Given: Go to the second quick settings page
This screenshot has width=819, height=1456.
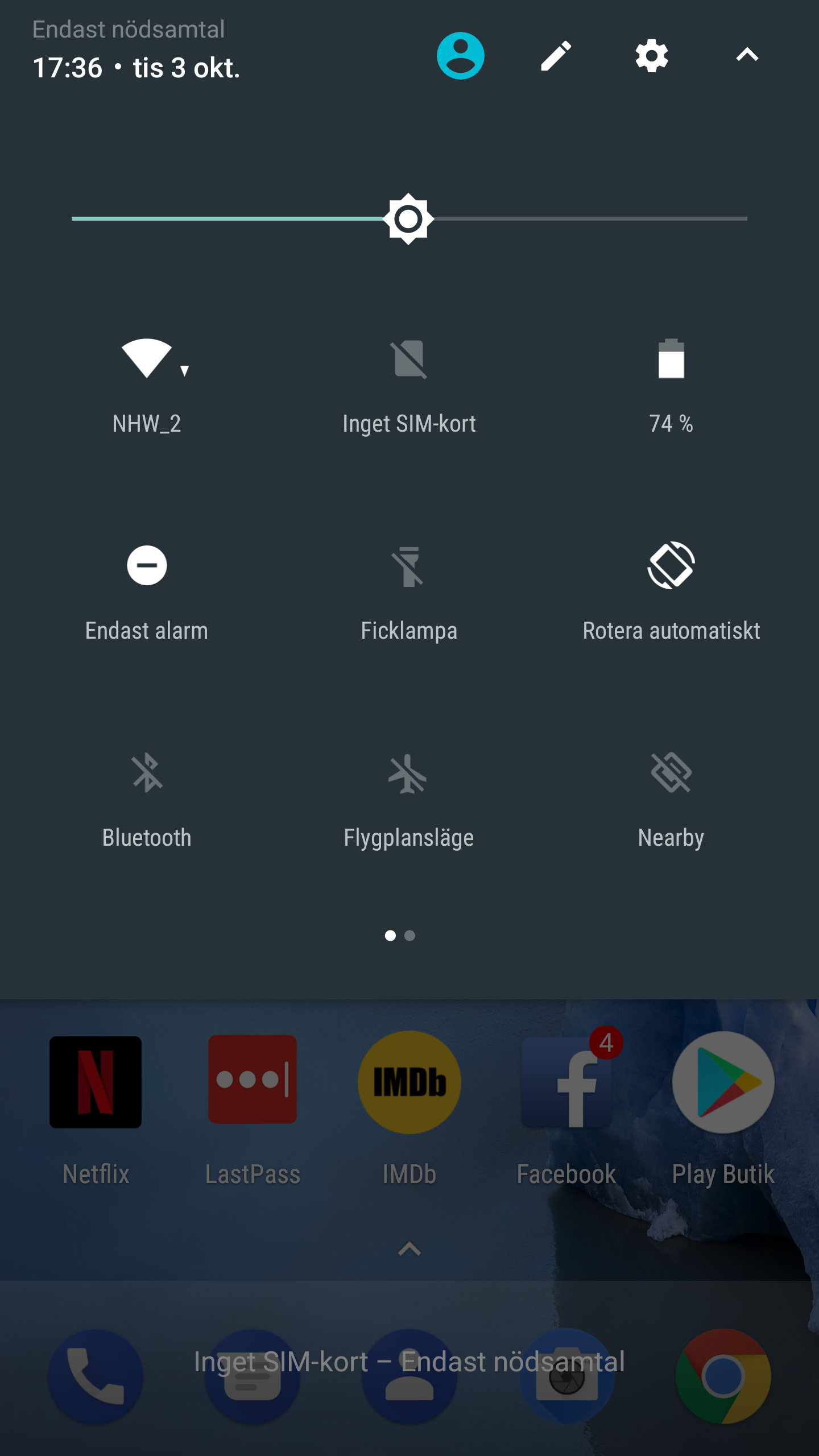Looking at the screenshot, I should 409,936.
